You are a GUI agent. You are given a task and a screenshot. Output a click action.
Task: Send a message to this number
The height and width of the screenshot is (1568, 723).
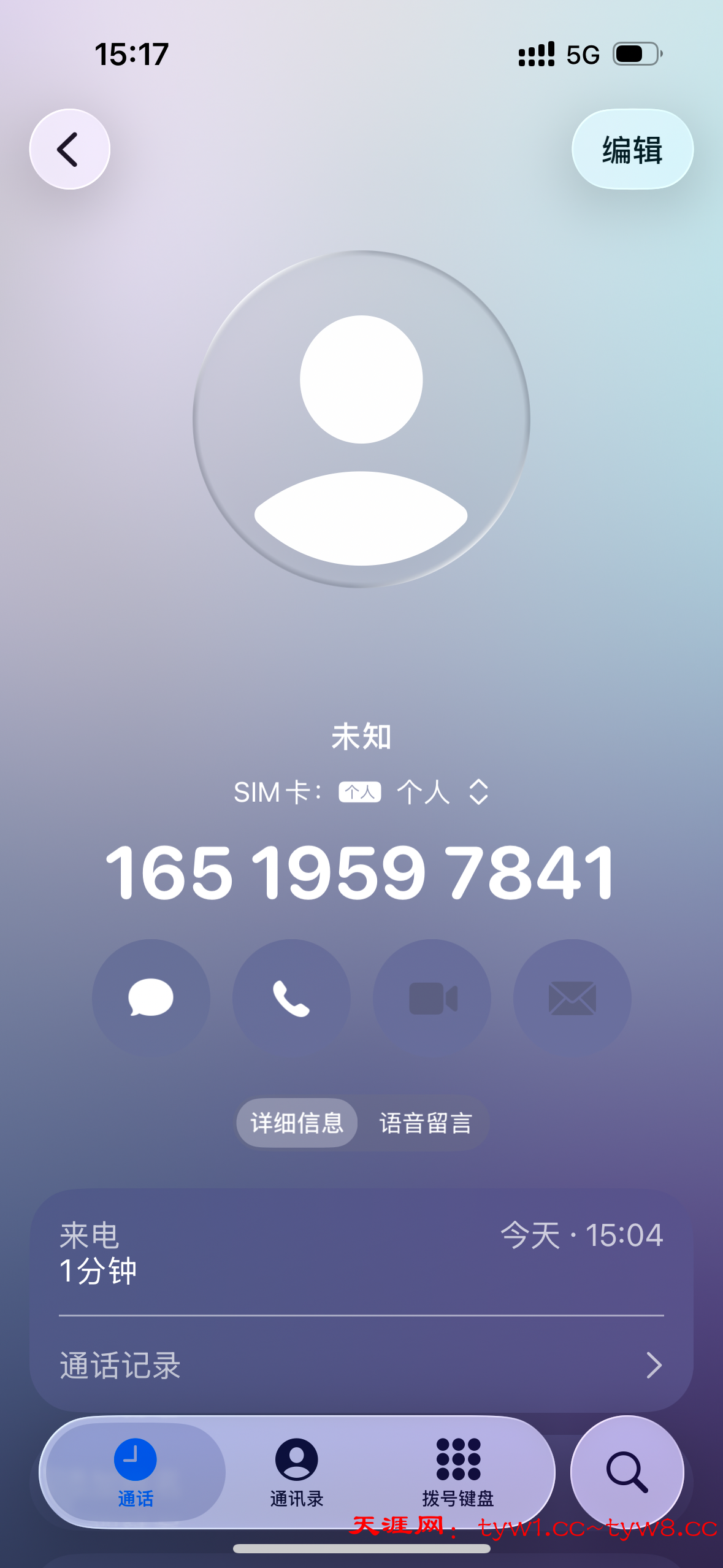click(x=151, y=997)
